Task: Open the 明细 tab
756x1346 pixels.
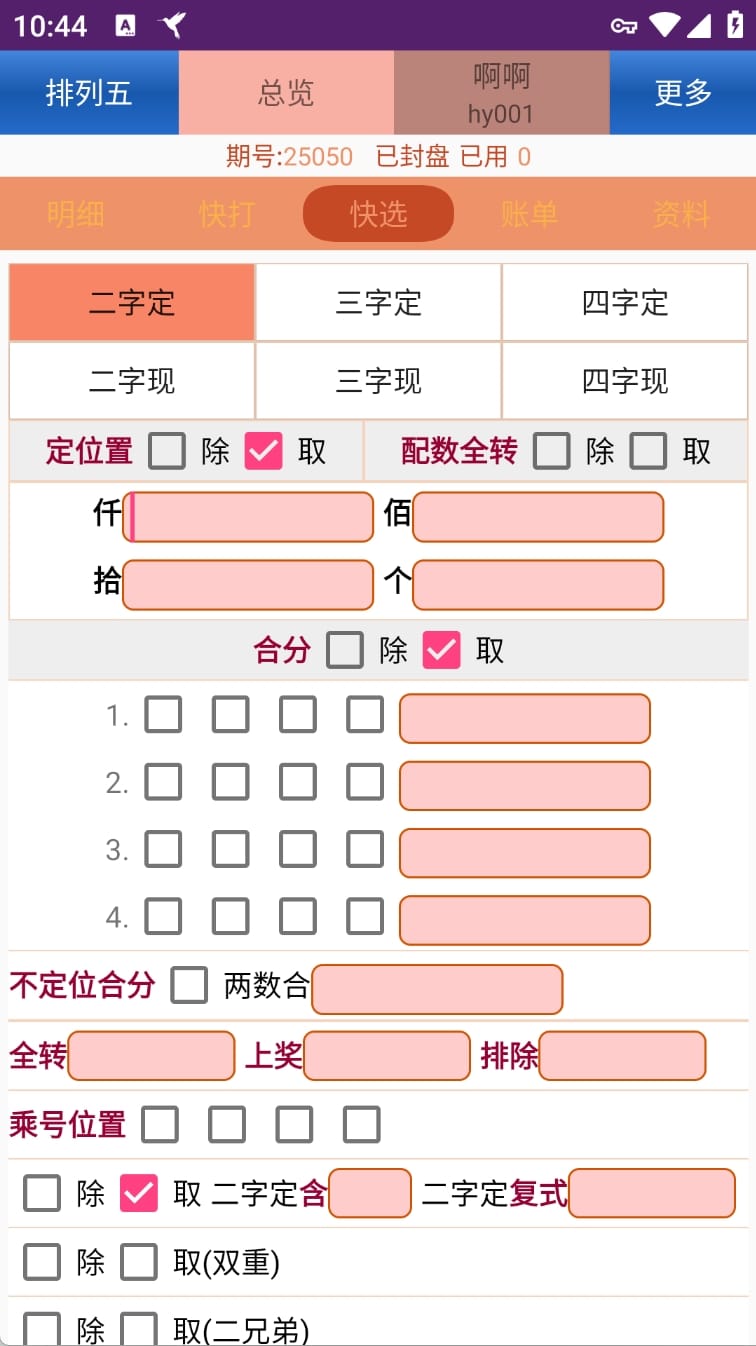Action: coord(76,214)
